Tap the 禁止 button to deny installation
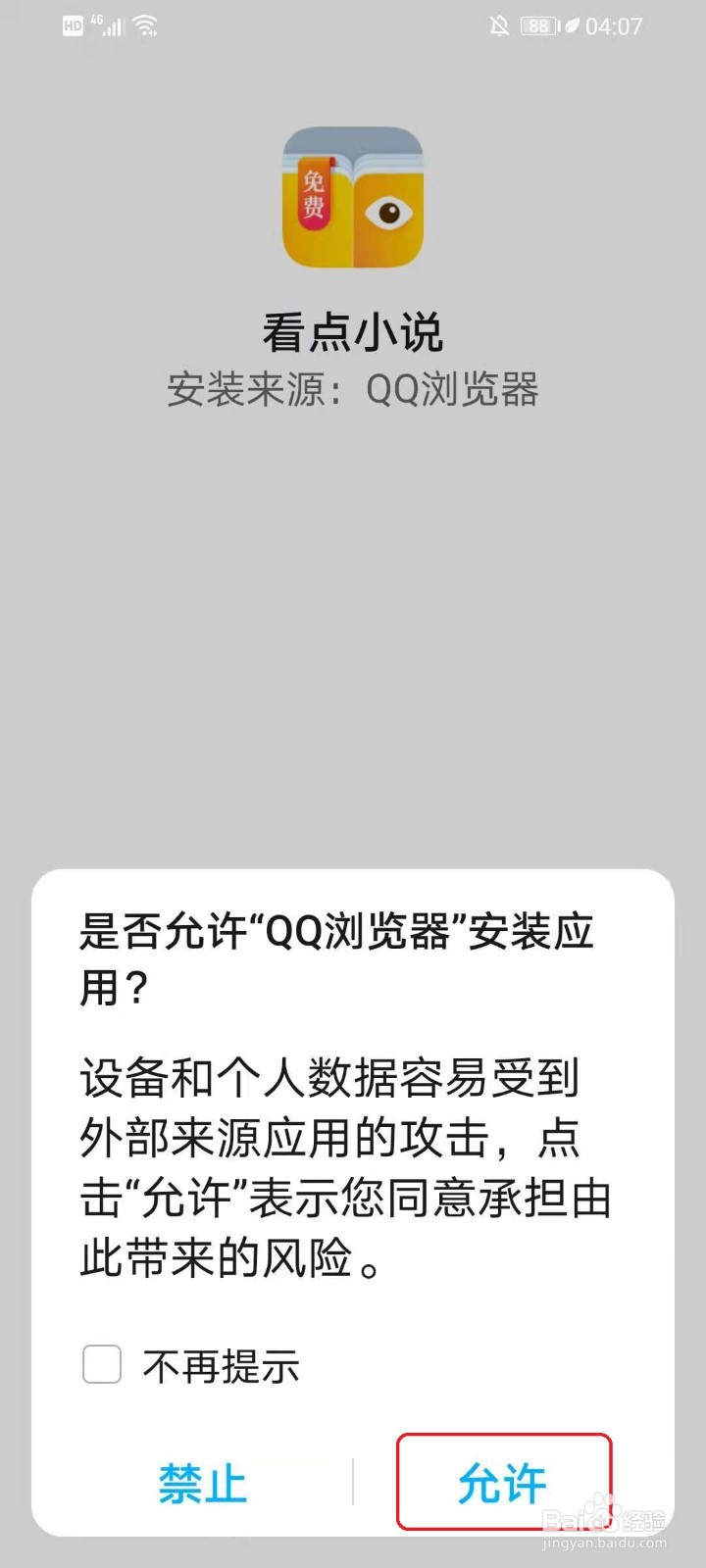 pyautogui.click(x=201, y=1483)
